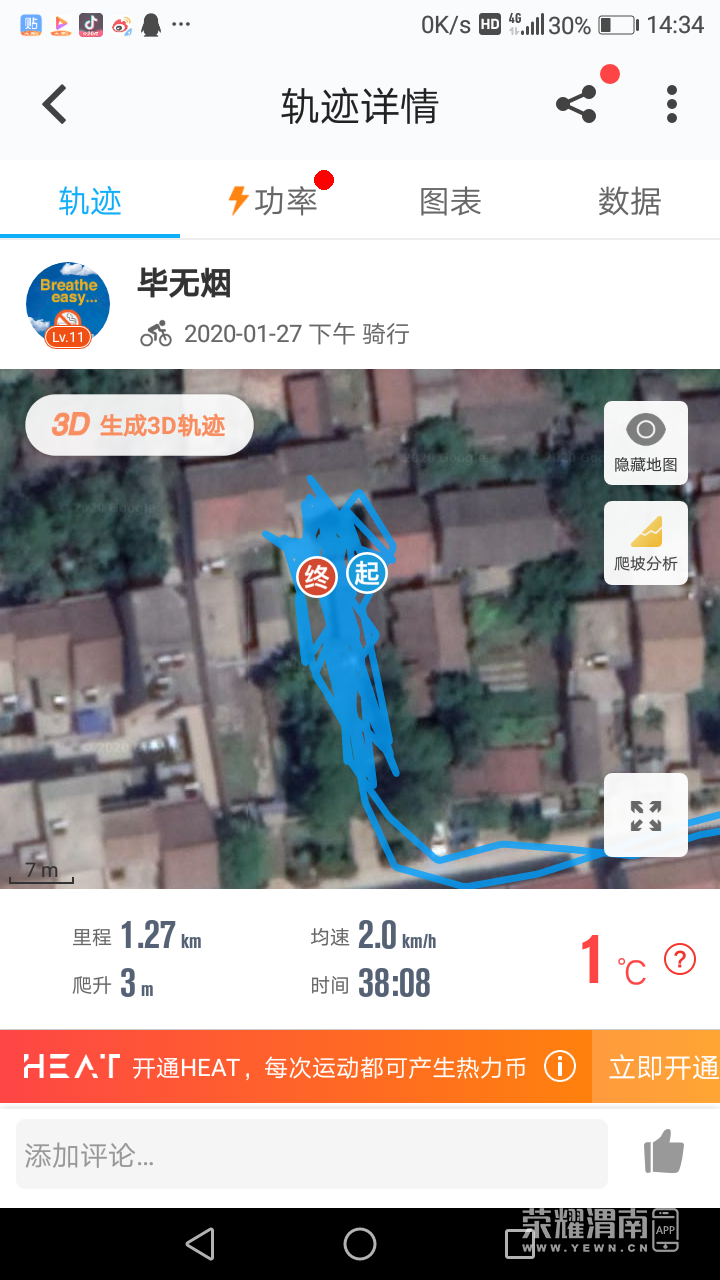Tap 立即开通 to activate HEAT

(660, 1067)
